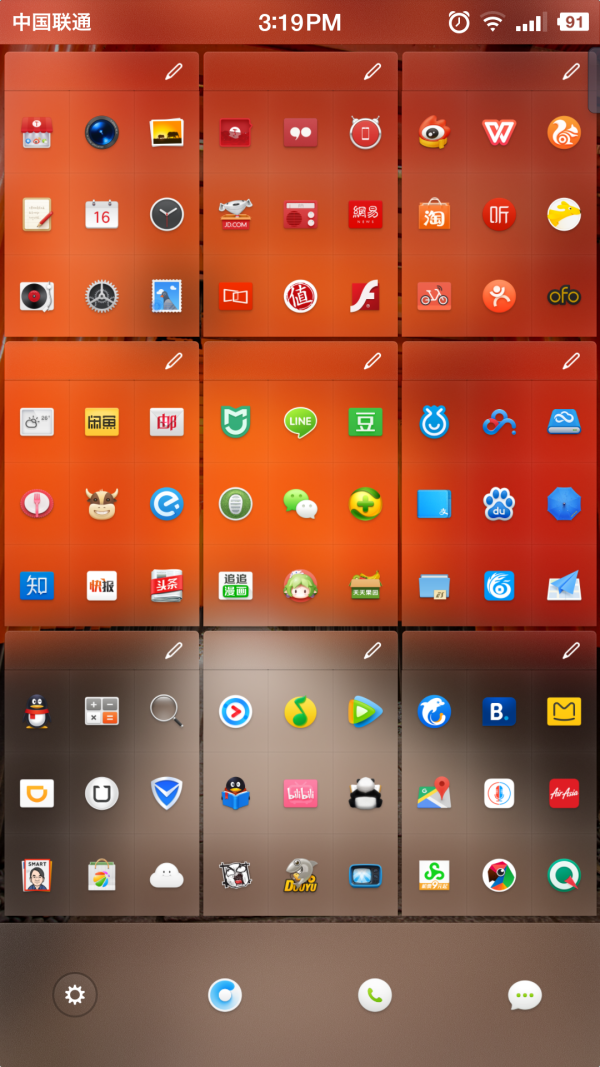Open the JD.com app
The image size is (600, 1067).
(236, 214)
